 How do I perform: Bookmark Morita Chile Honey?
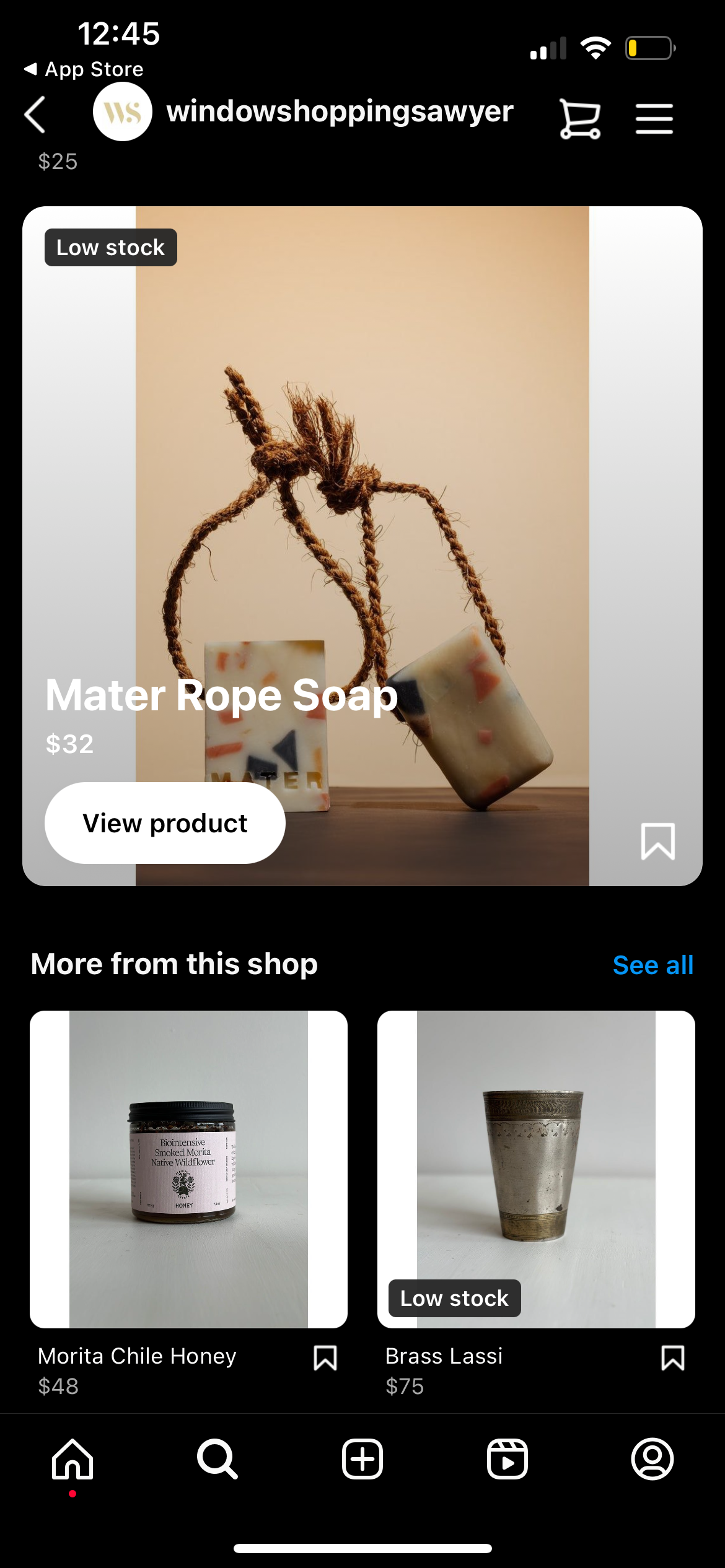point(325,1358)
